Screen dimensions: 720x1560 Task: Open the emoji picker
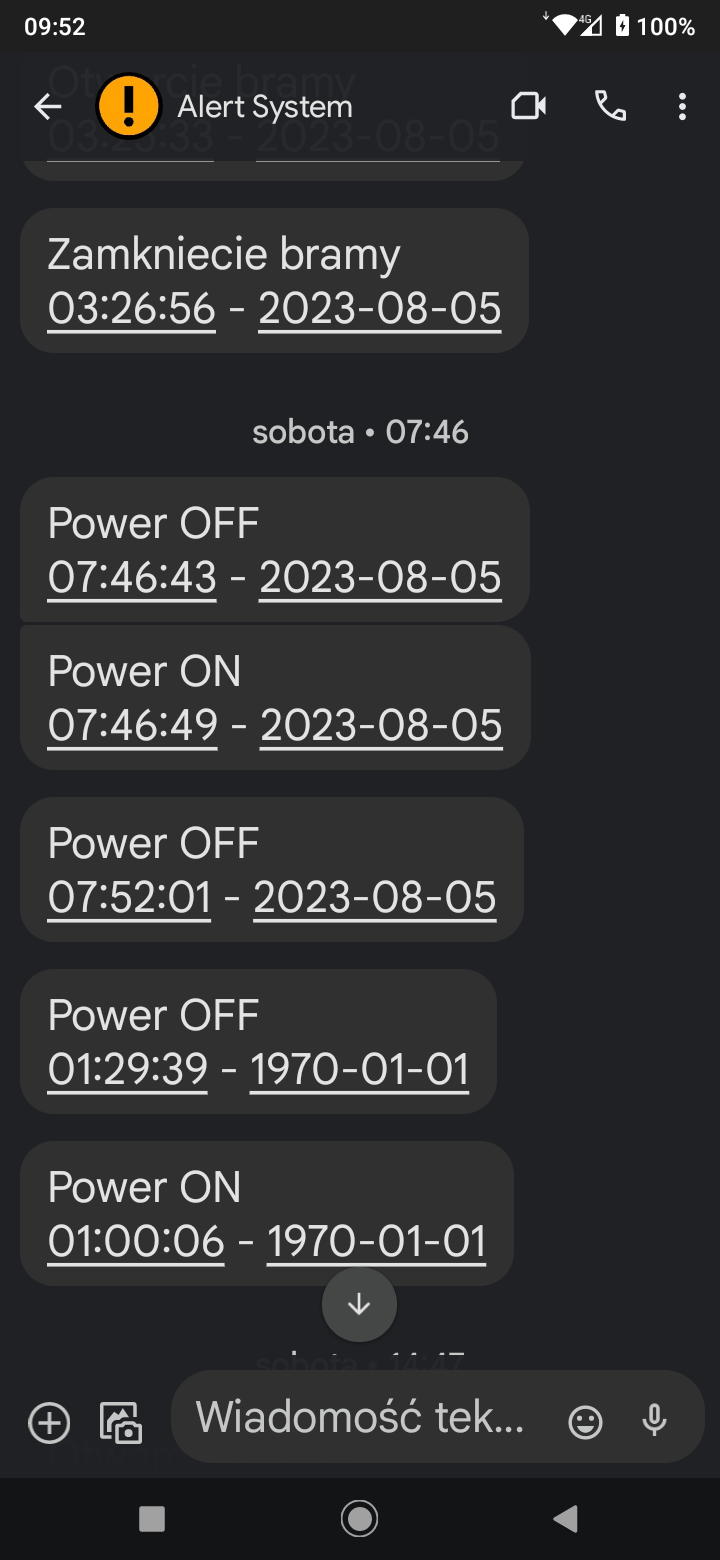point(585,1421)
